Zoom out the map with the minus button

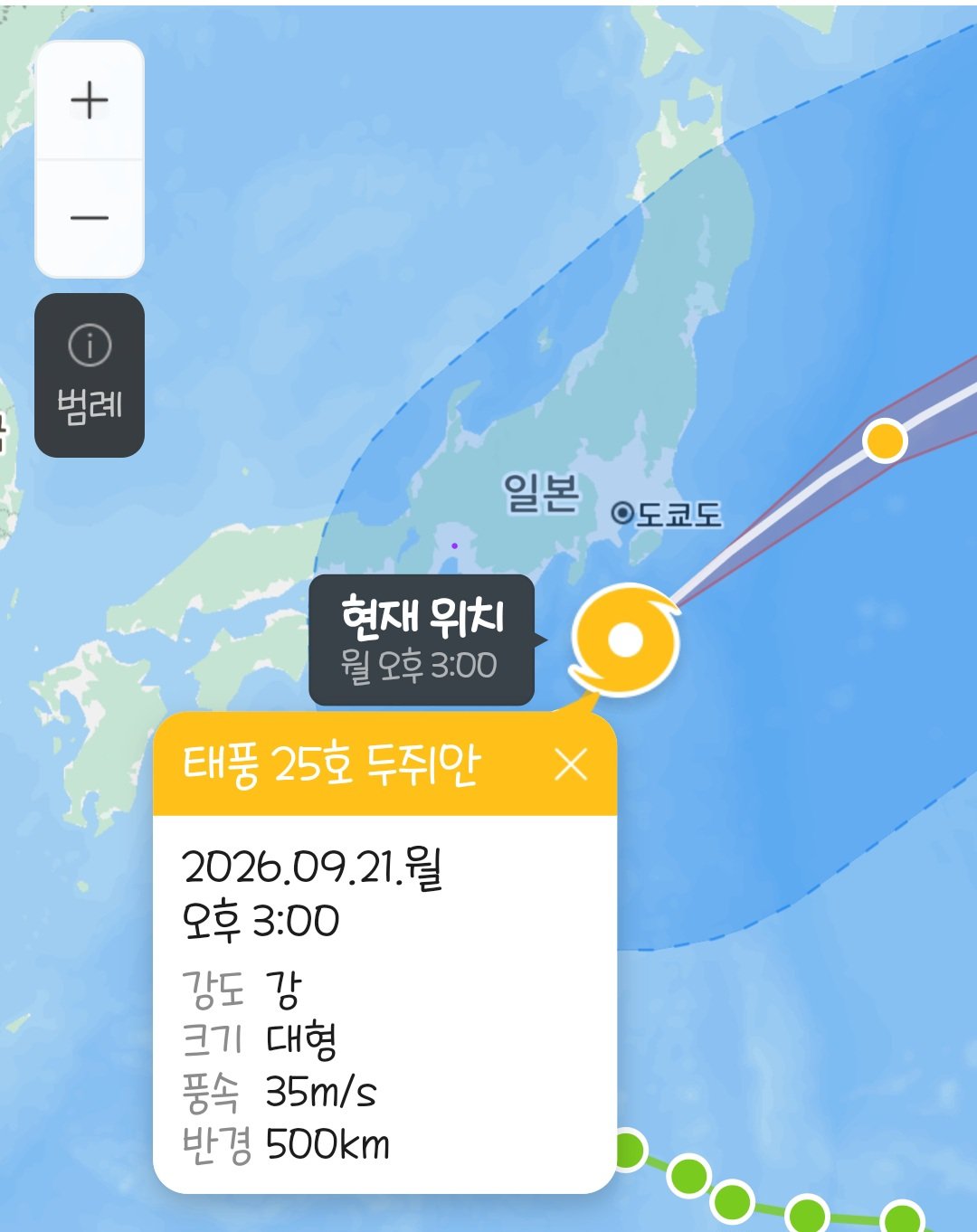[x=90, y=219]
